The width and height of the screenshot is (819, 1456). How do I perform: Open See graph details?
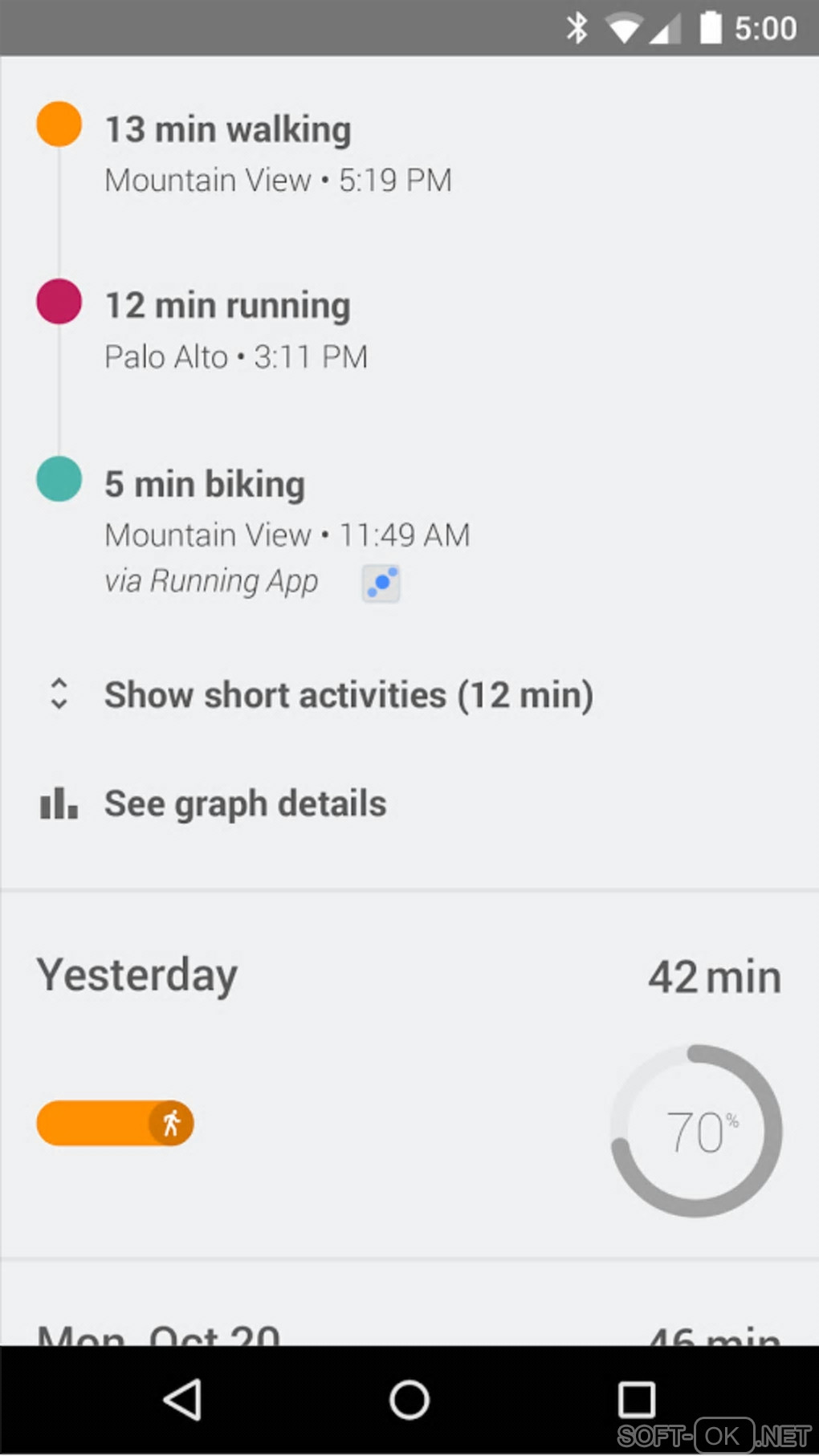(x=245, y=804)
